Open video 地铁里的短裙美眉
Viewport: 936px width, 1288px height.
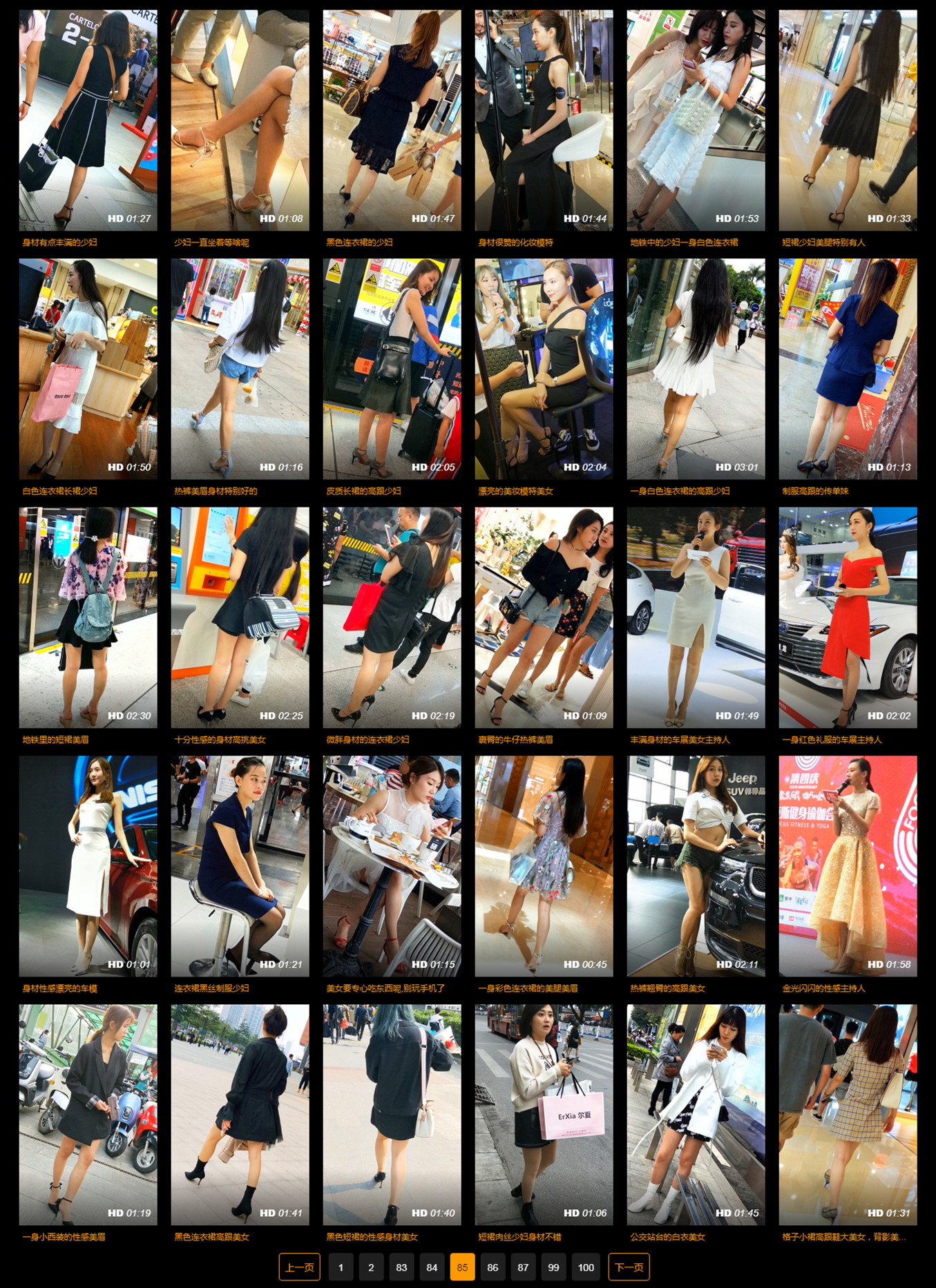point(88,617)
